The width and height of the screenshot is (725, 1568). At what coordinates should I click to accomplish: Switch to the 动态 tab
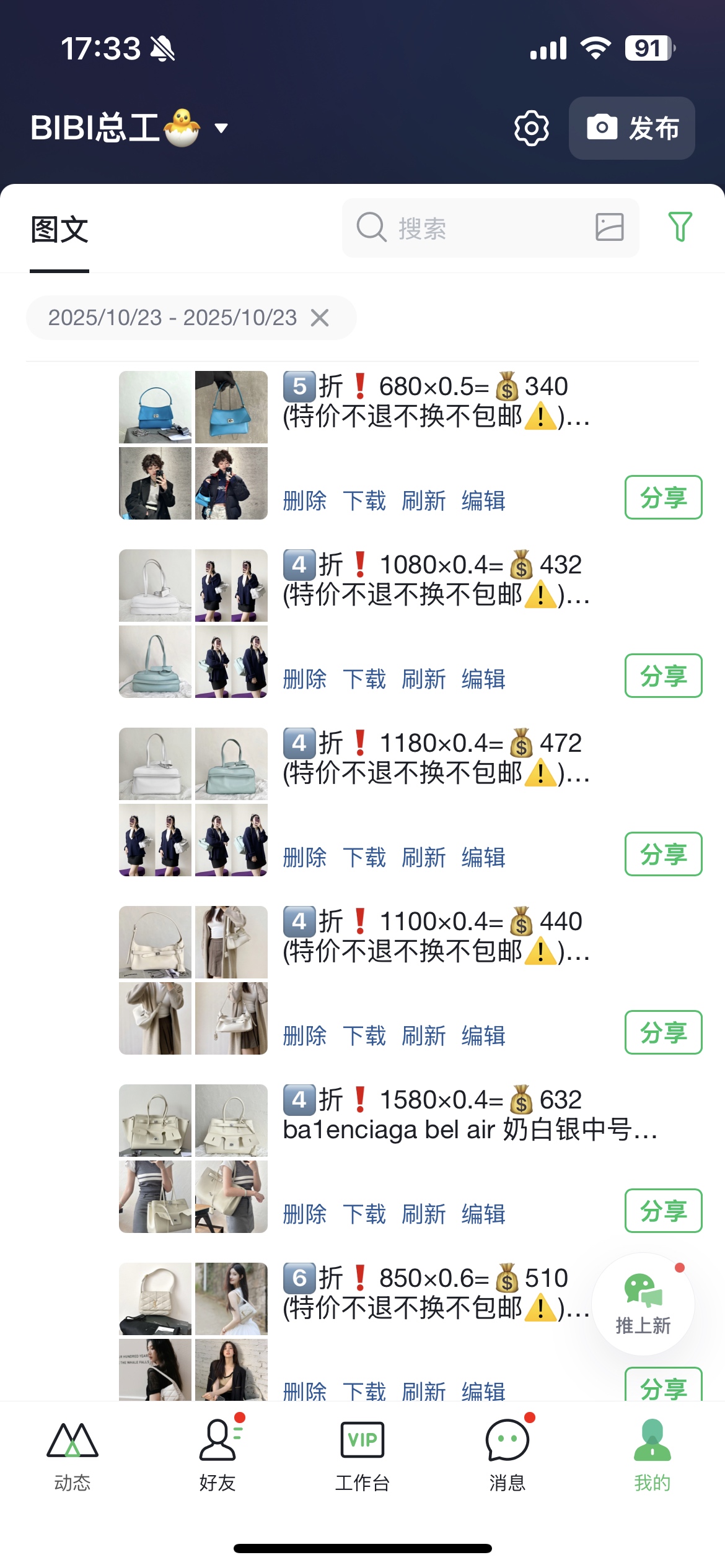[72, 1456]
